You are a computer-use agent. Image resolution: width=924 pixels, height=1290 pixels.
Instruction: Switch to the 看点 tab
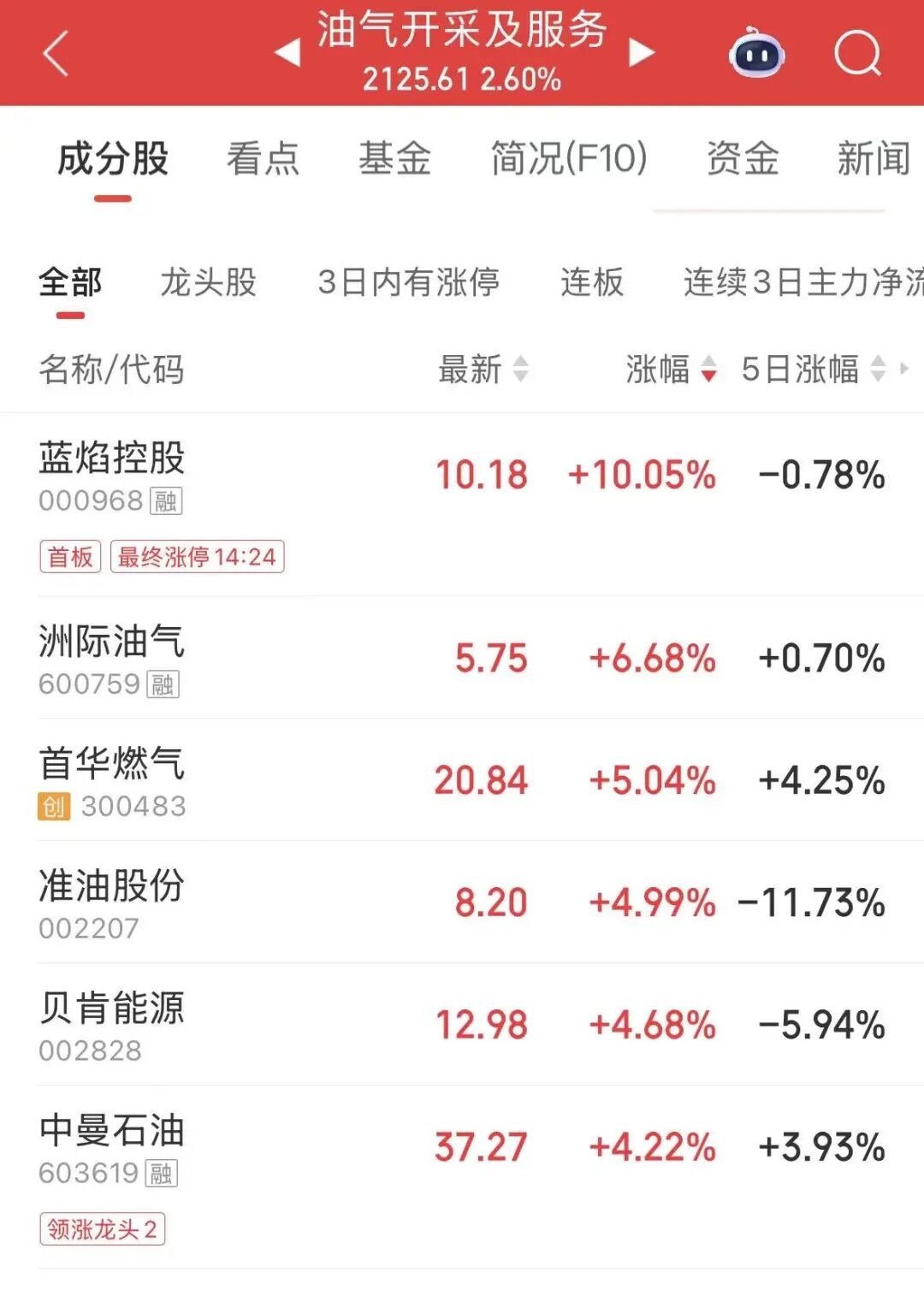(263, 159)
